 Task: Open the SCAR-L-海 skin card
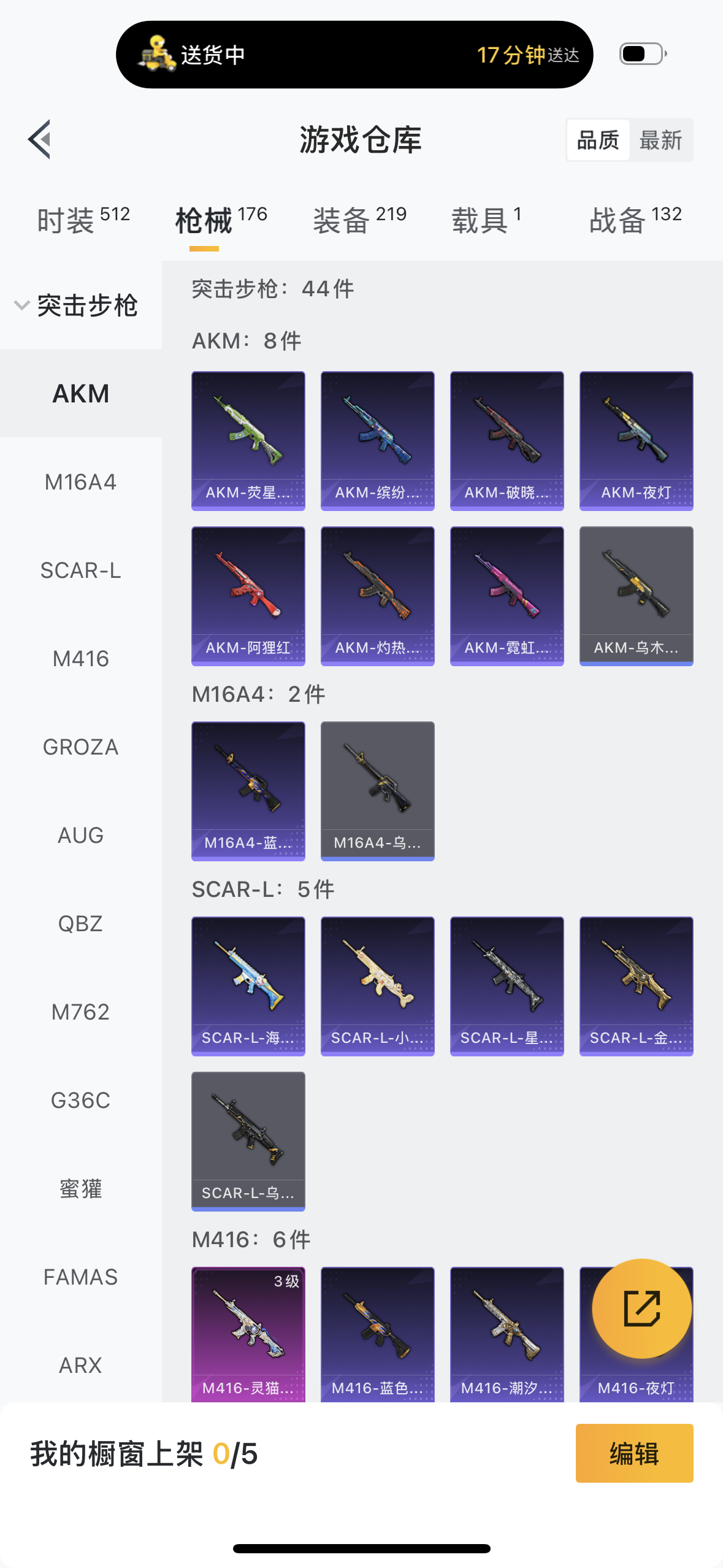coord(248,986)
